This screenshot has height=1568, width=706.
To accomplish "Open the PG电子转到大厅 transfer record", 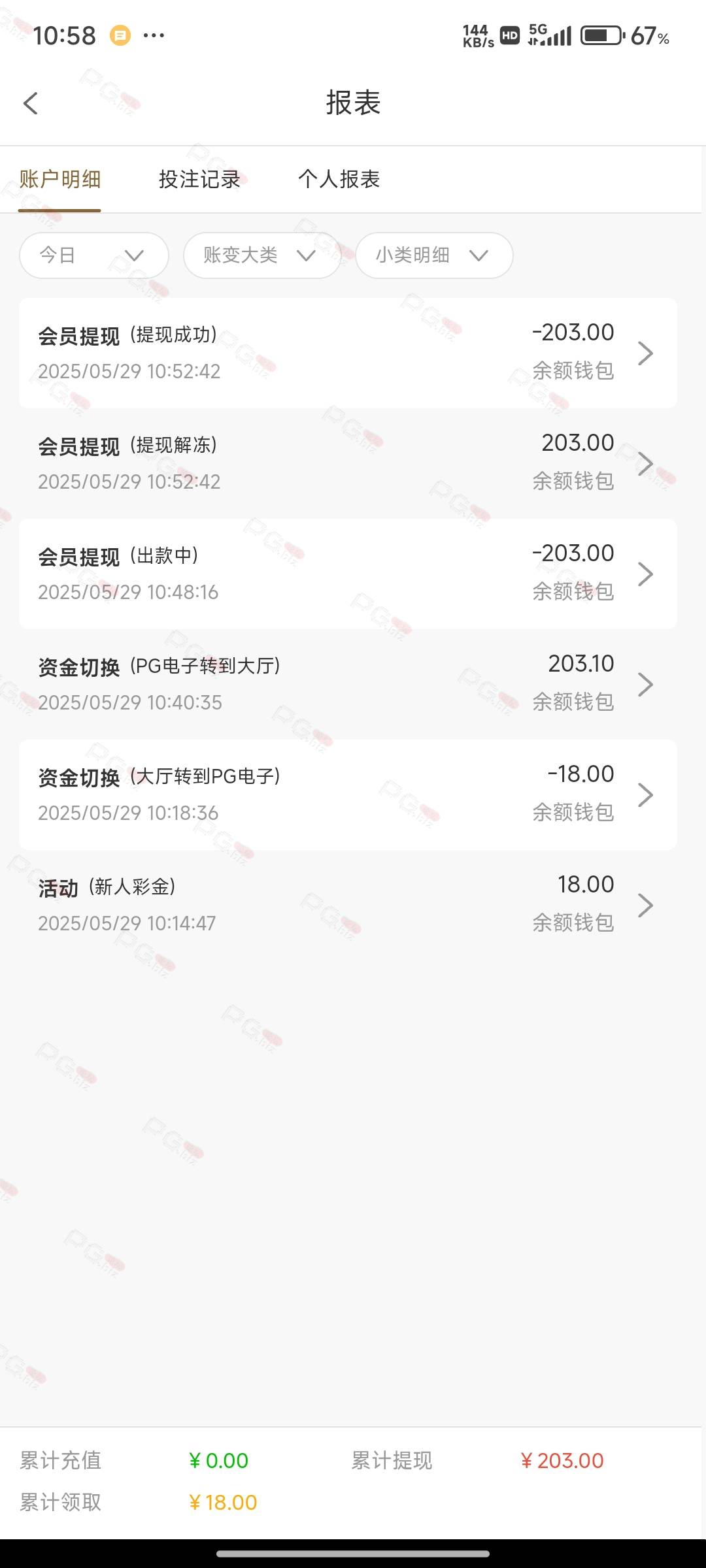I will 348,685.
